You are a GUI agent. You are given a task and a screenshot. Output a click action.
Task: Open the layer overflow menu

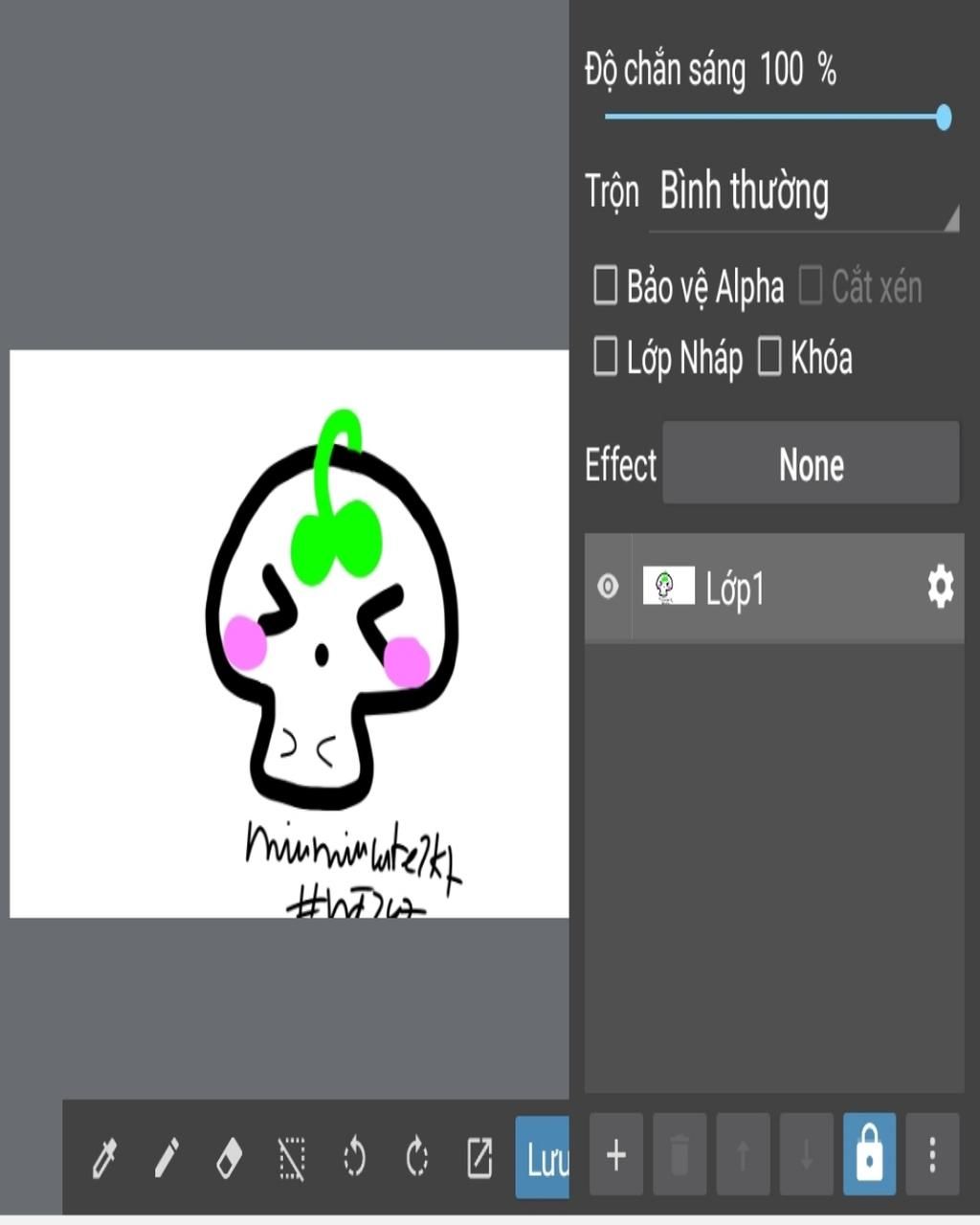tap(932, 1155)
